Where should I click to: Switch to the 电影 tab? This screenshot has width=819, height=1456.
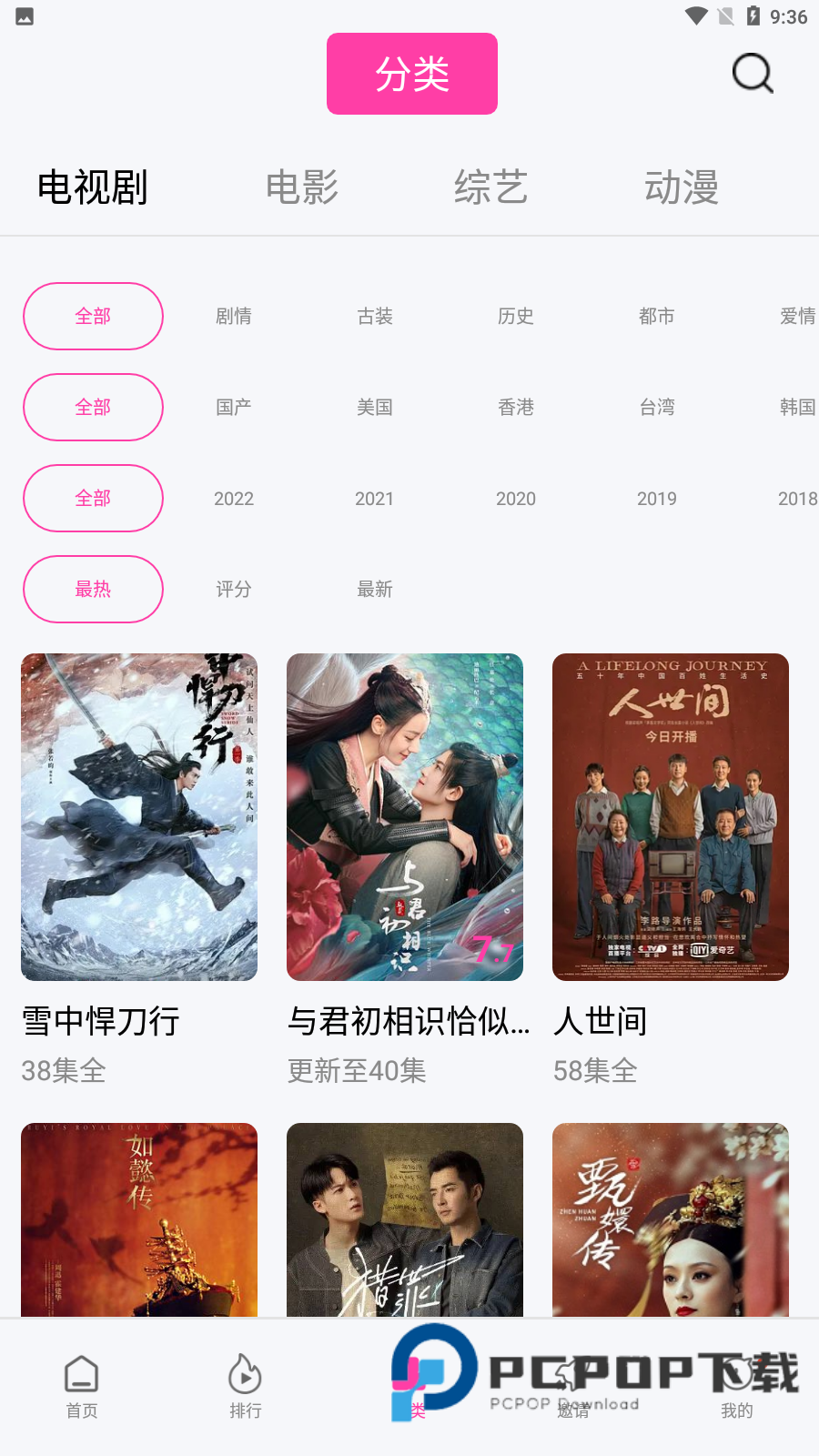(x=303, y=187)
